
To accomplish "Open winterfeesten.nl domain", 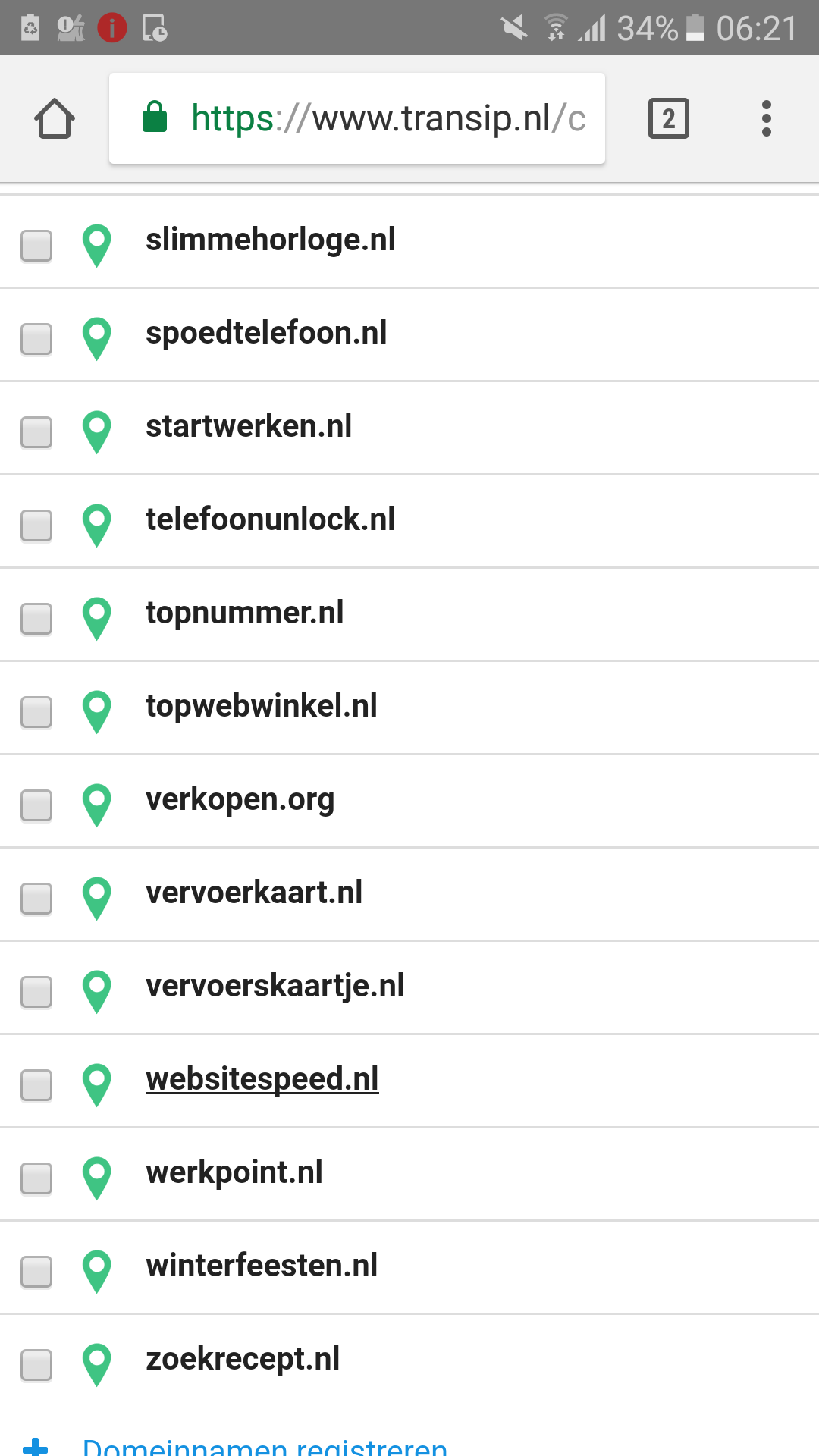I will [x=262, y=1266].
